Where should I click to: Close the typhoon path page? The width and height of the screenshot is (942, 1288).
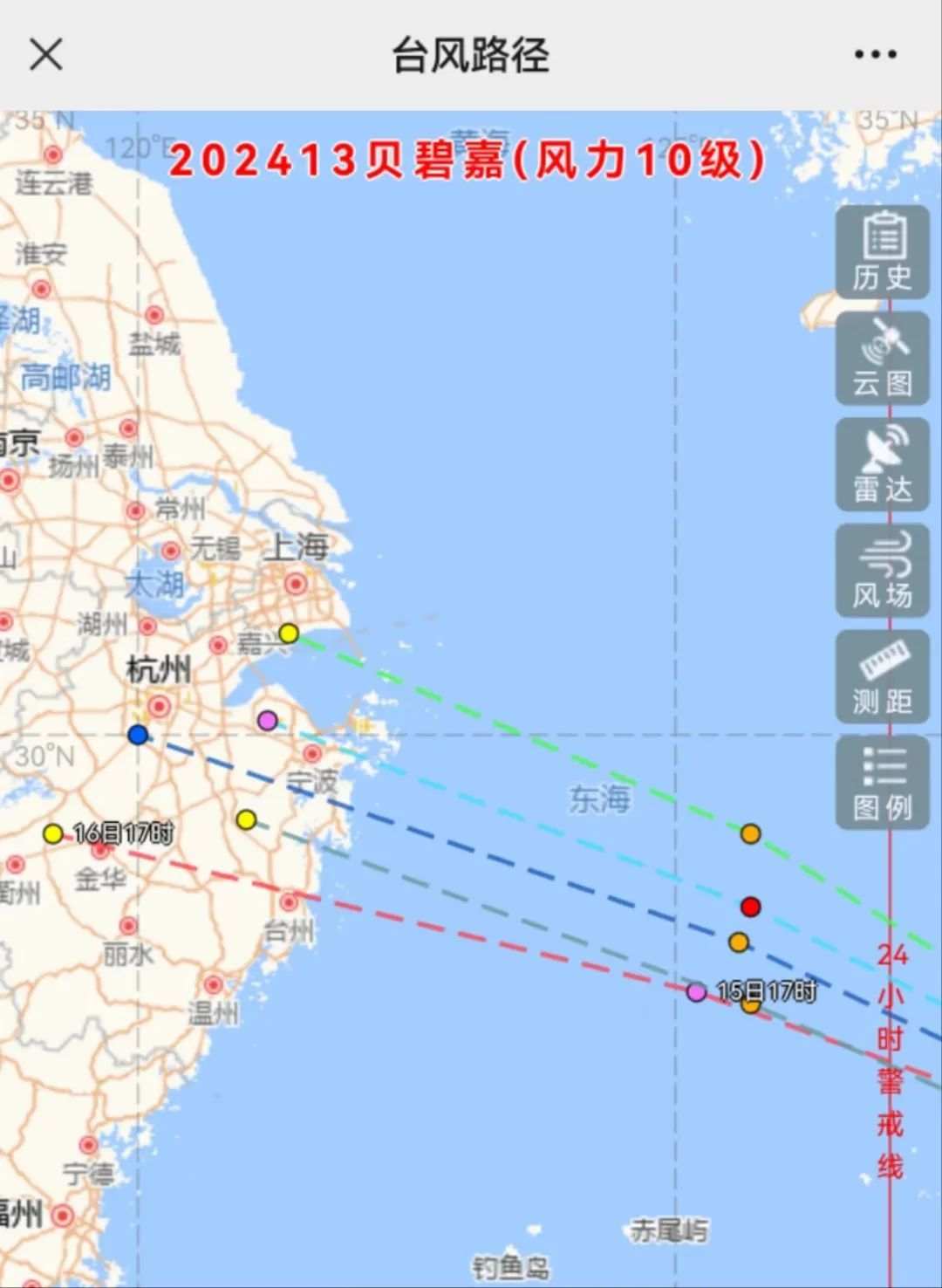click(46, 55)
